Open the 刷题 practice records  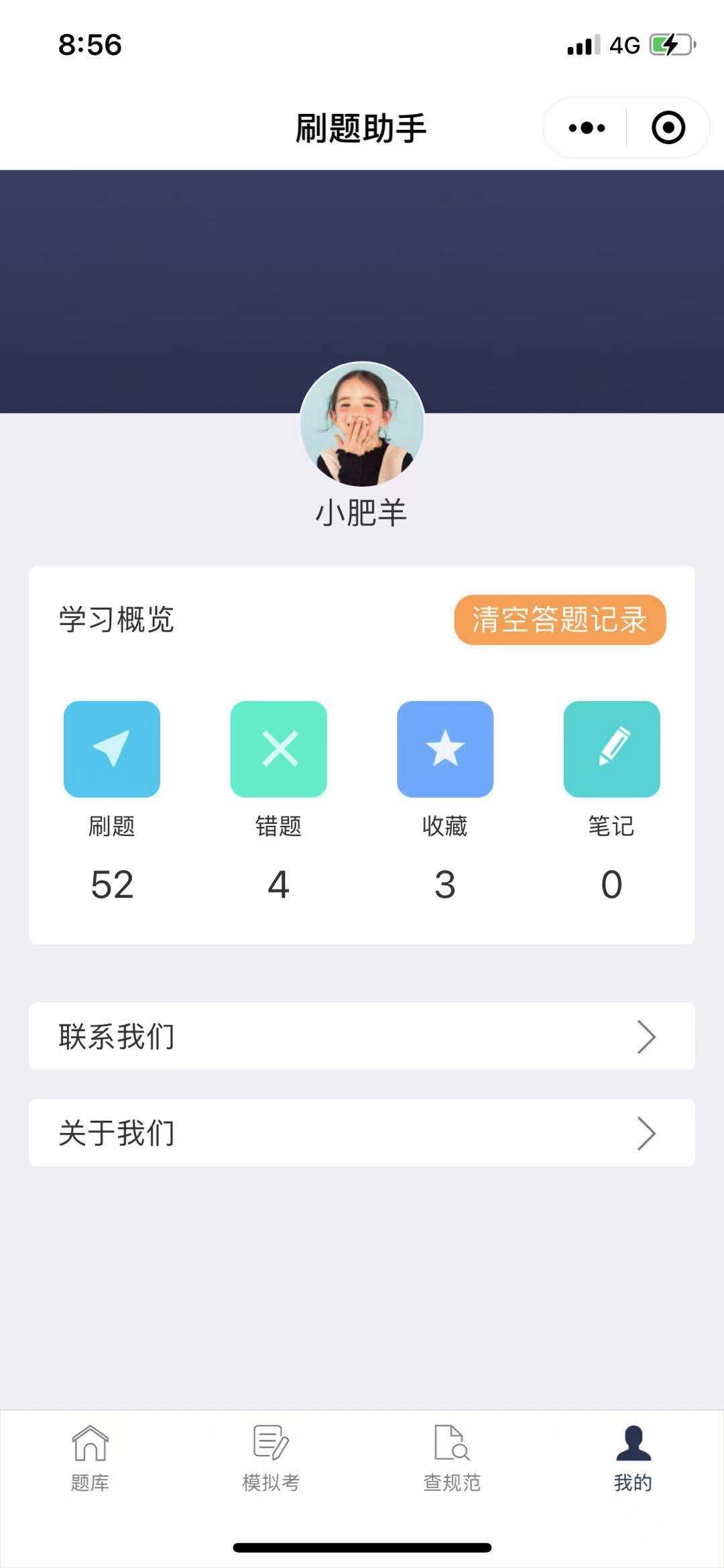[x=112, y=749]
